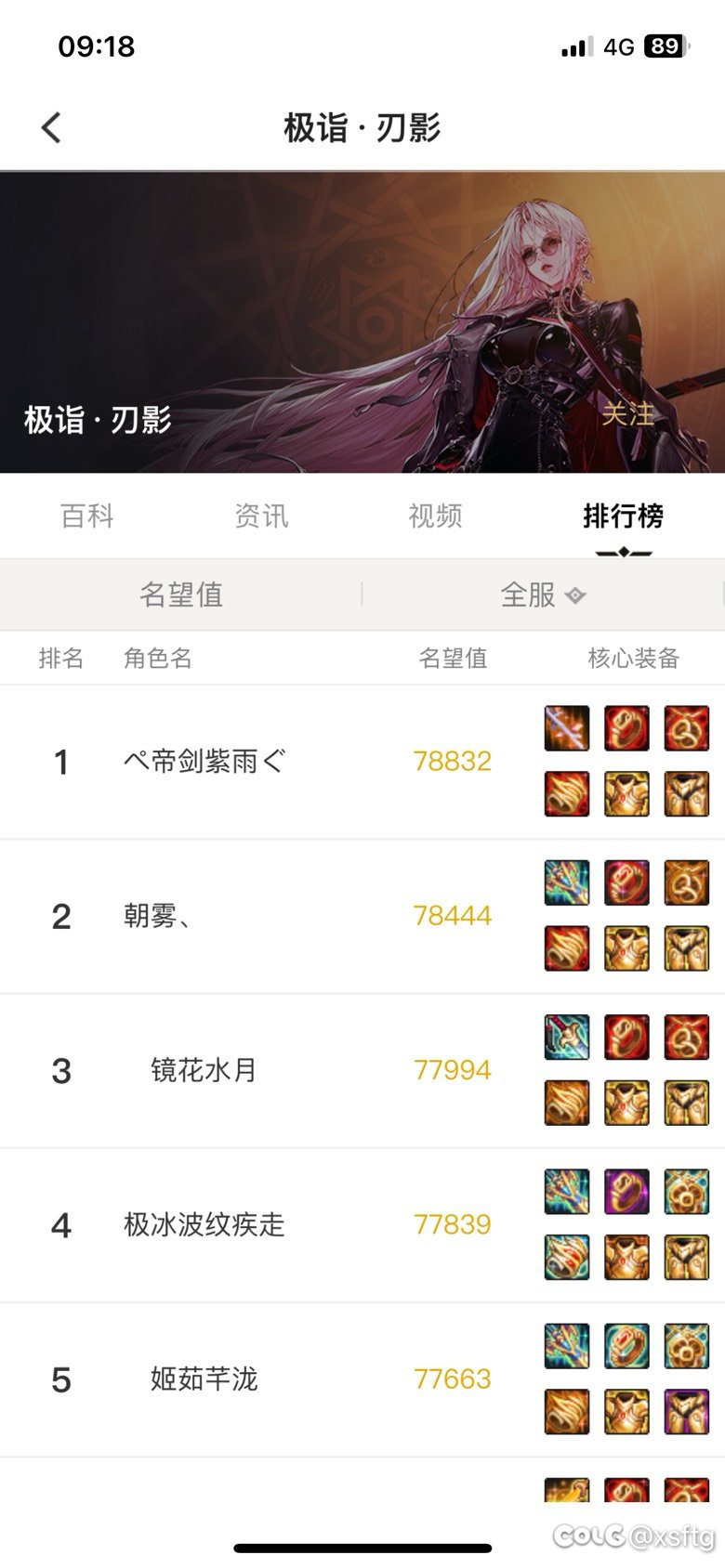
Task: Expand the 全服 server dropdown
Action: (543, 595)
